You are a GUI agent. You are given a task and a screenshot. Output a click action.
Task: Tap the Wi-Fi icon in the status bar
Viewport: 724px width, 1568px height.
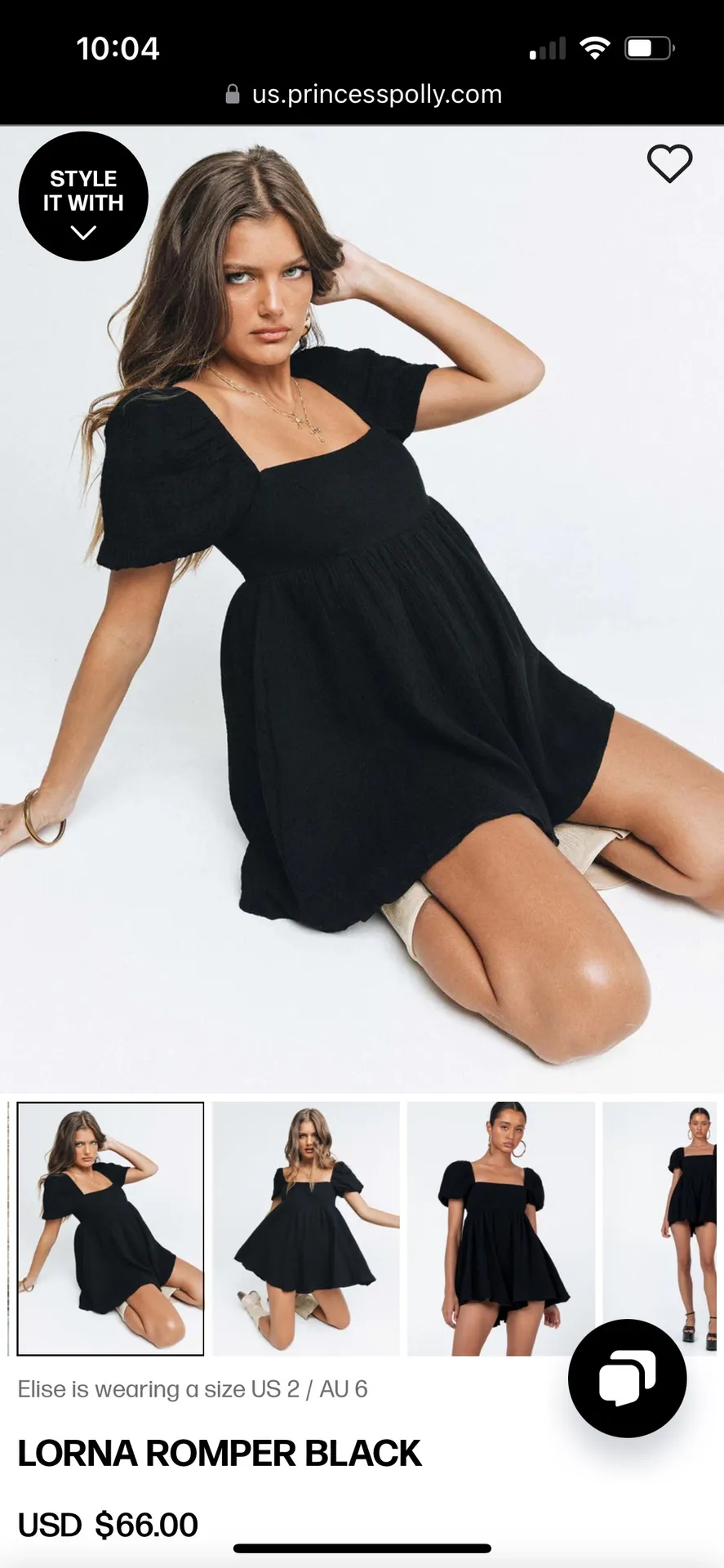597,47
